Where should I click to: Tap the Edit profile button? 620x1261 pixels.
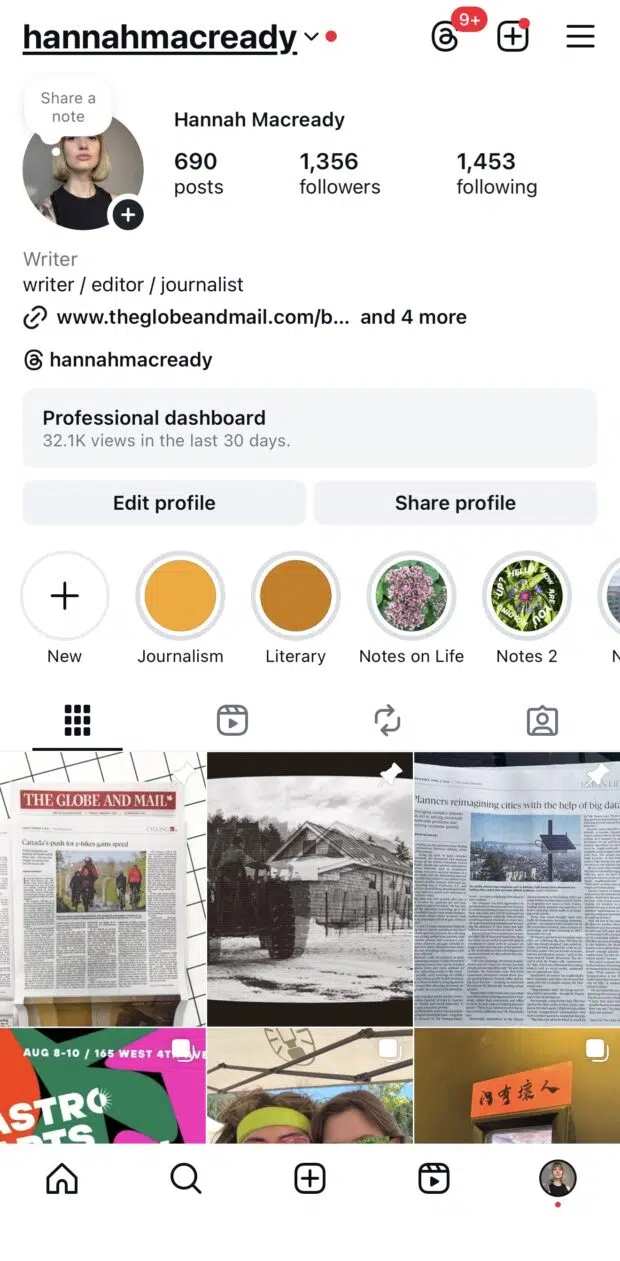point(164,503)
